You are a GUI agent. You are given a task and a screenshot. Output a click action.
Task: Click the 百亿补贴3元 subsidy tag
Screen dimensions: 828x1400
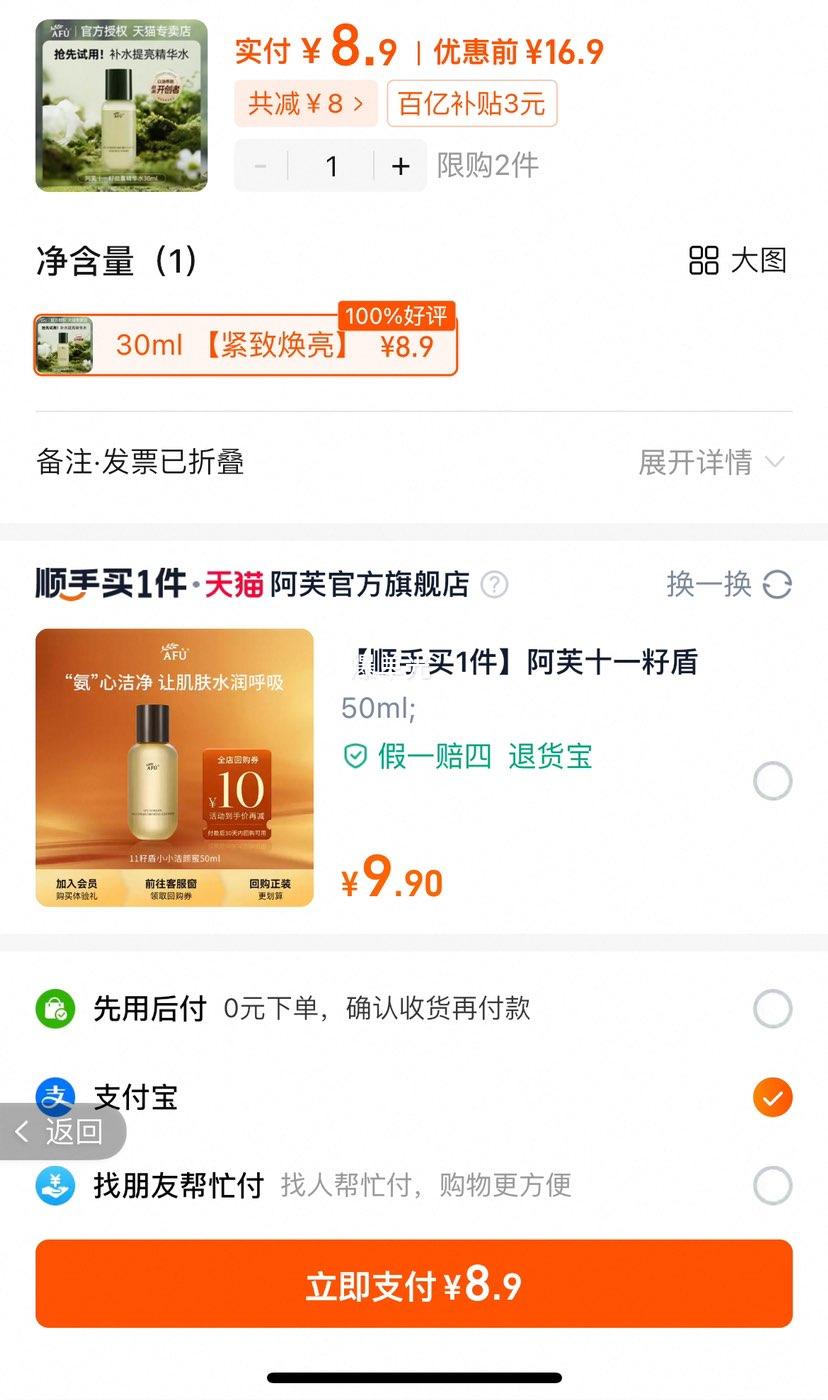[472, 103]
